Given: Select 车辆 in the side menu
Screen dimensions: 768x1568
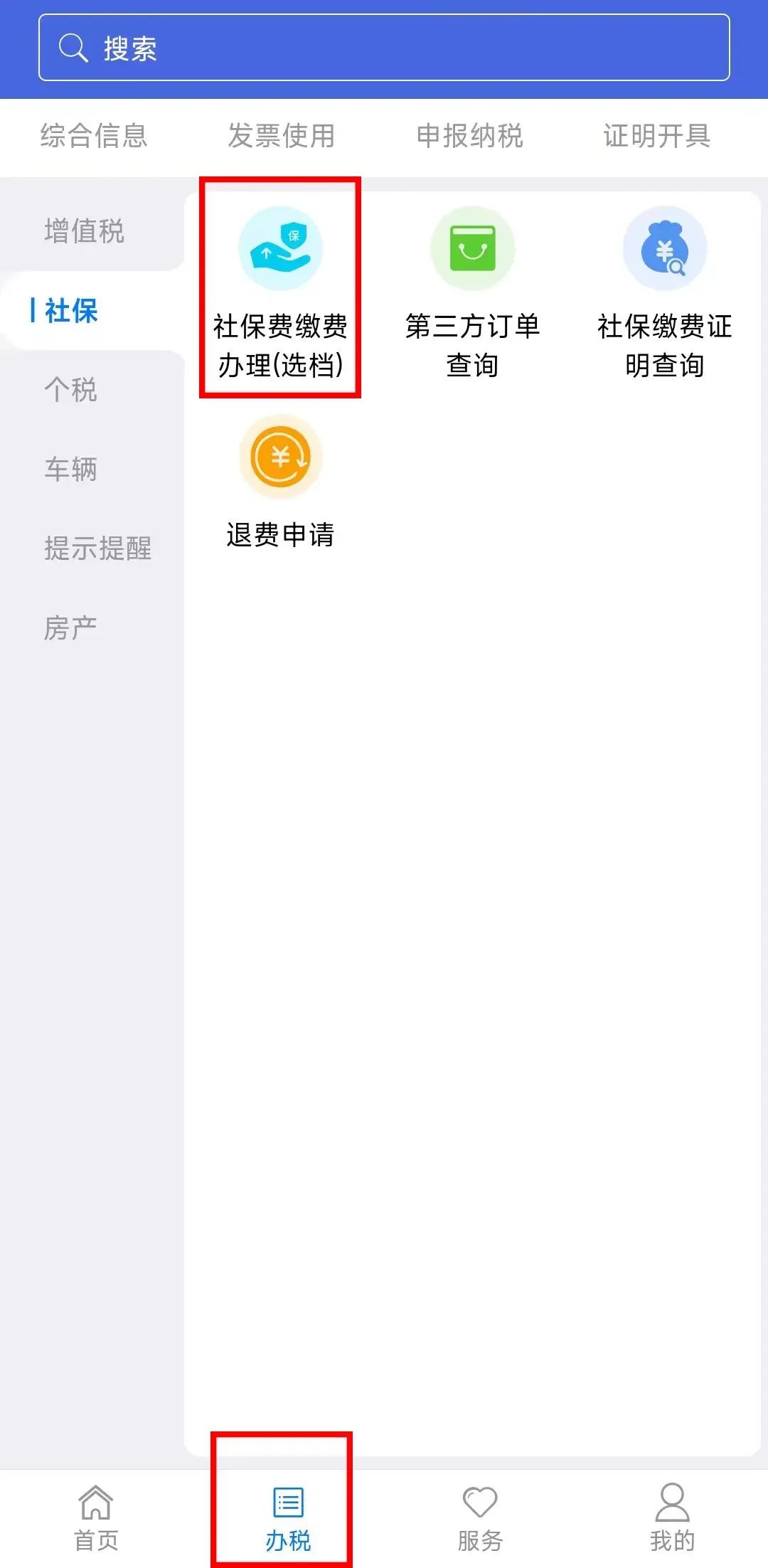Looking at the screenshot, I should coord(70,470).
